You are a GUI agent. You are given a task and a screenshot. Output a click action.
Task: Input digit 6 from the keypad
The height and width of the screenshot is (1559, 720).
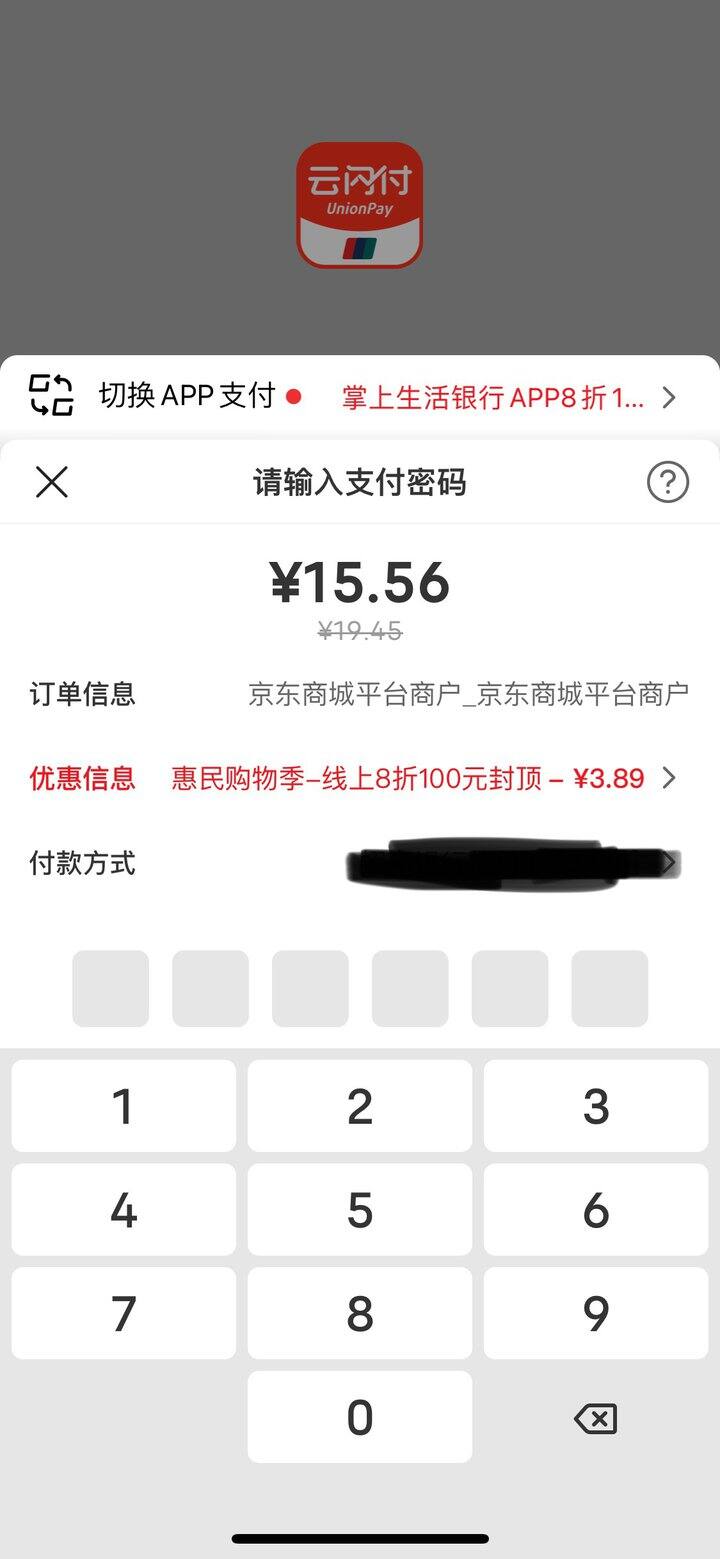click(596, 1210)
